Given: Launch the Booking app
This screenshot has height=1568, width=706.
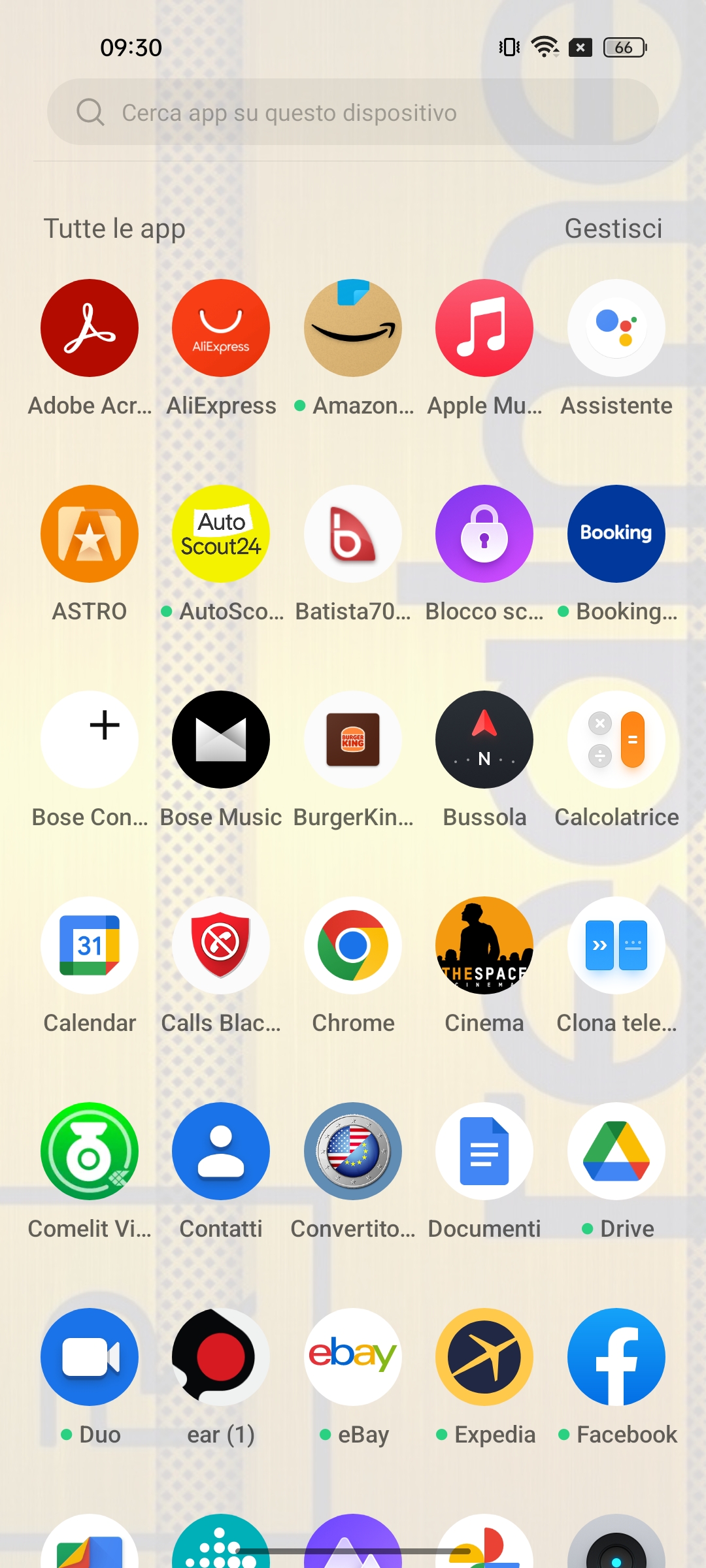Looking at the screenshot, I should [616, 534].
